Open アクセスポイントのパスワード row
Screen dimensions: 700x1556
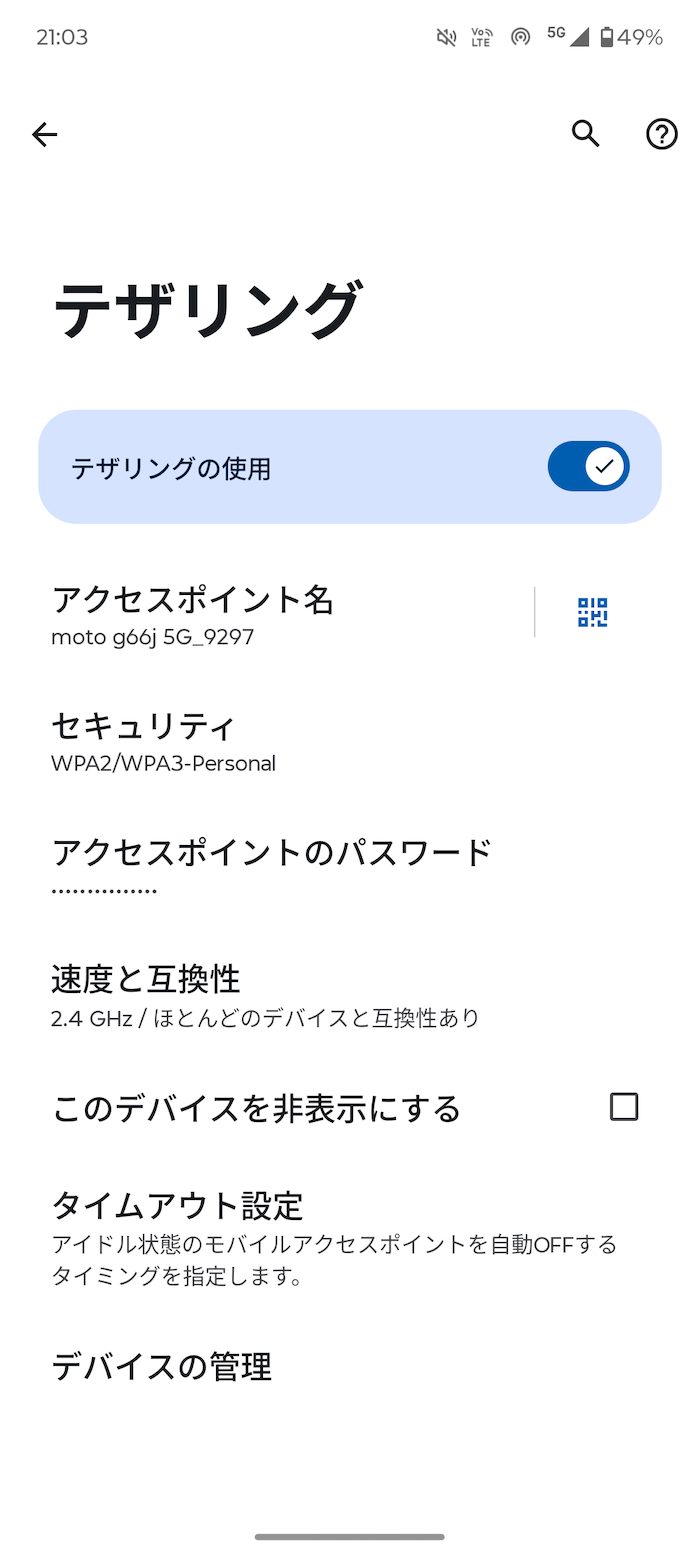coord(350,867)
